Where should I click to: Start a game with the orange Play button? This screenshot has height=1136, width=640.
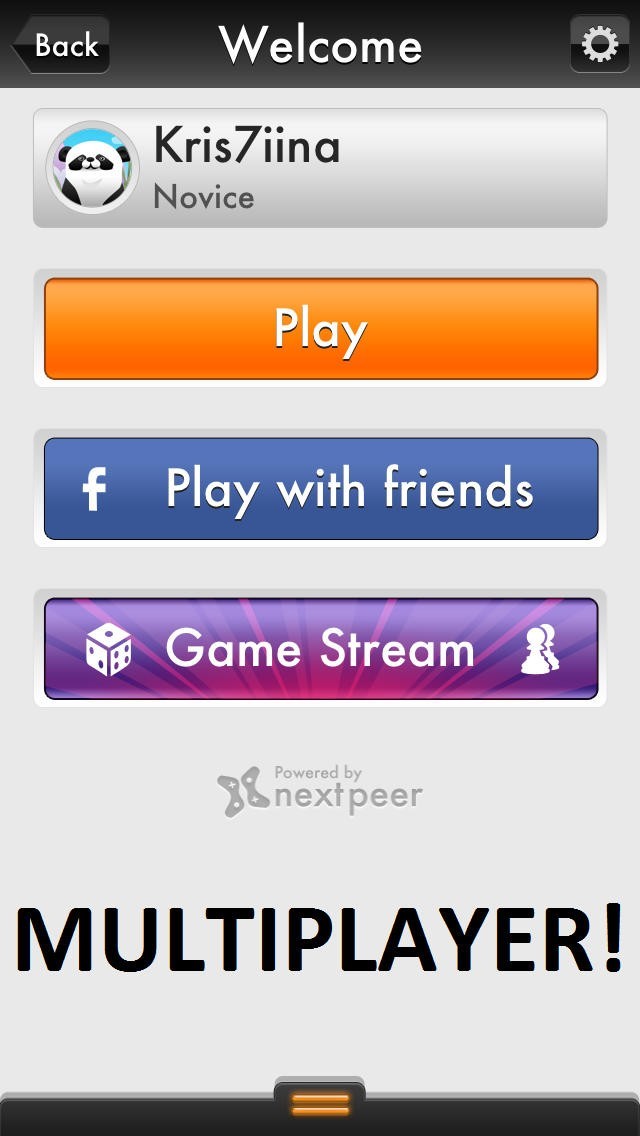320,328
